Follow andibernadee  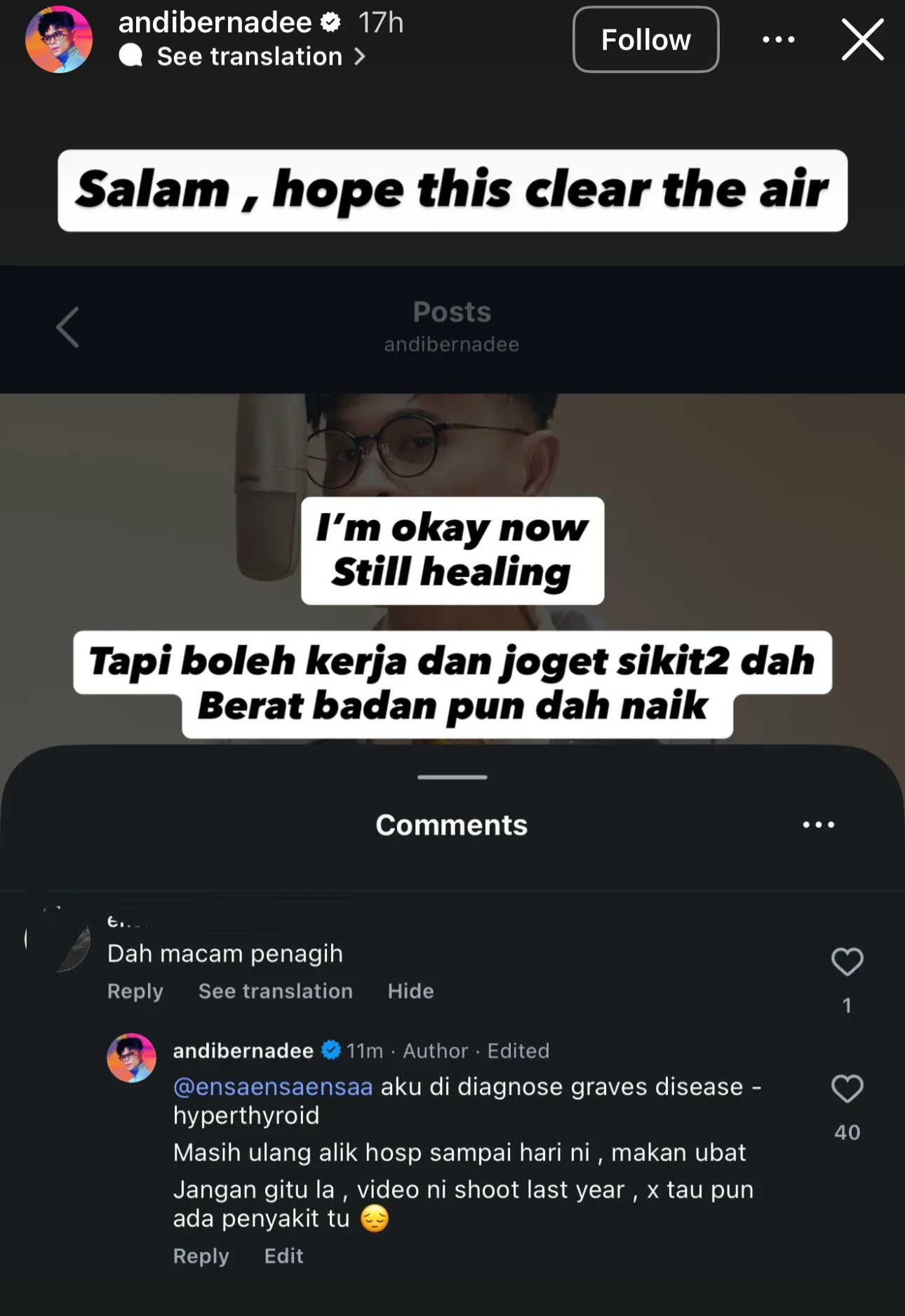pyautogui.click(x=645, y=39)
